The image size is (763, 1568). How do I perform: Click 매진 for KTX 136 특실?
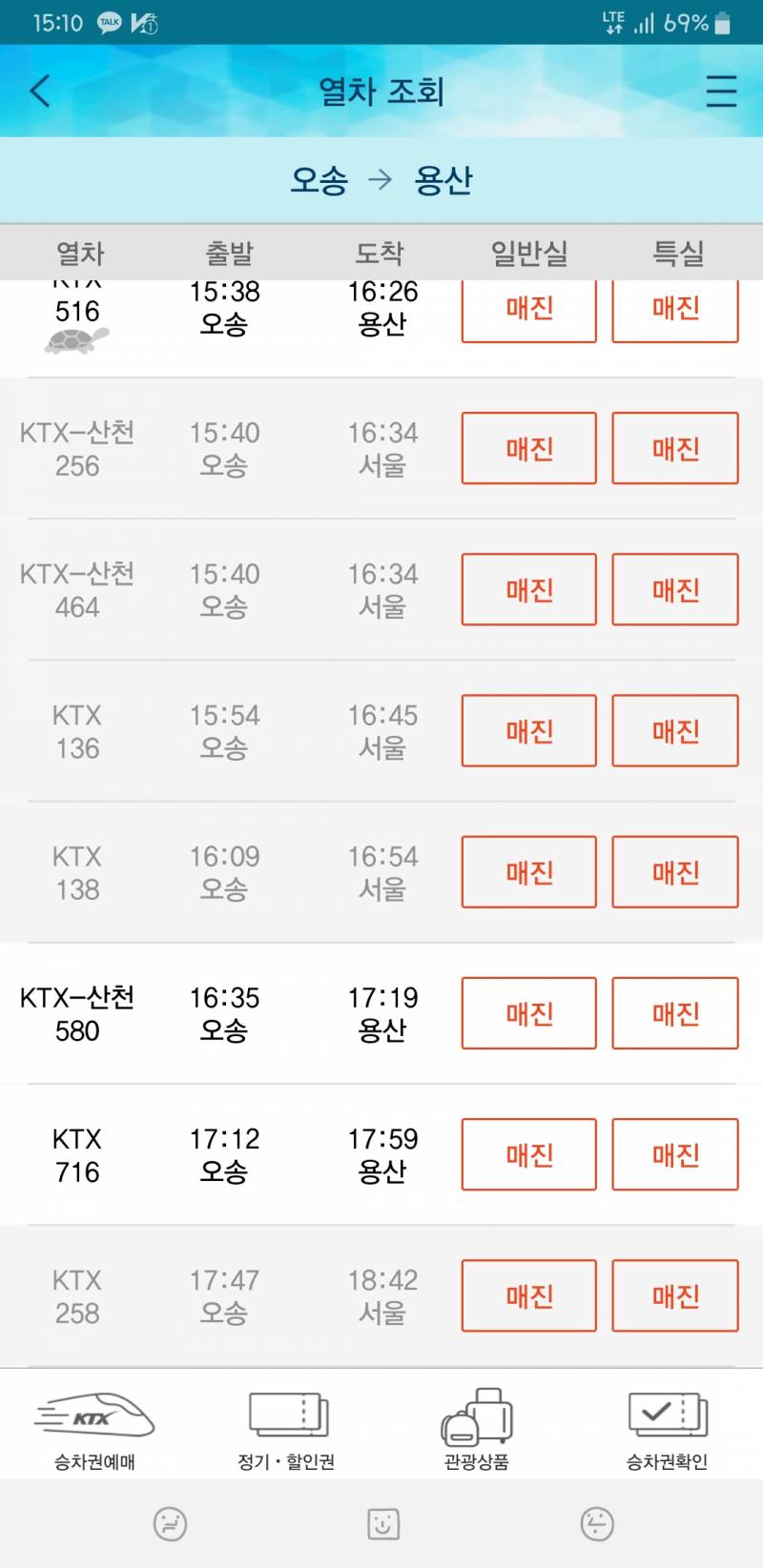675,731
